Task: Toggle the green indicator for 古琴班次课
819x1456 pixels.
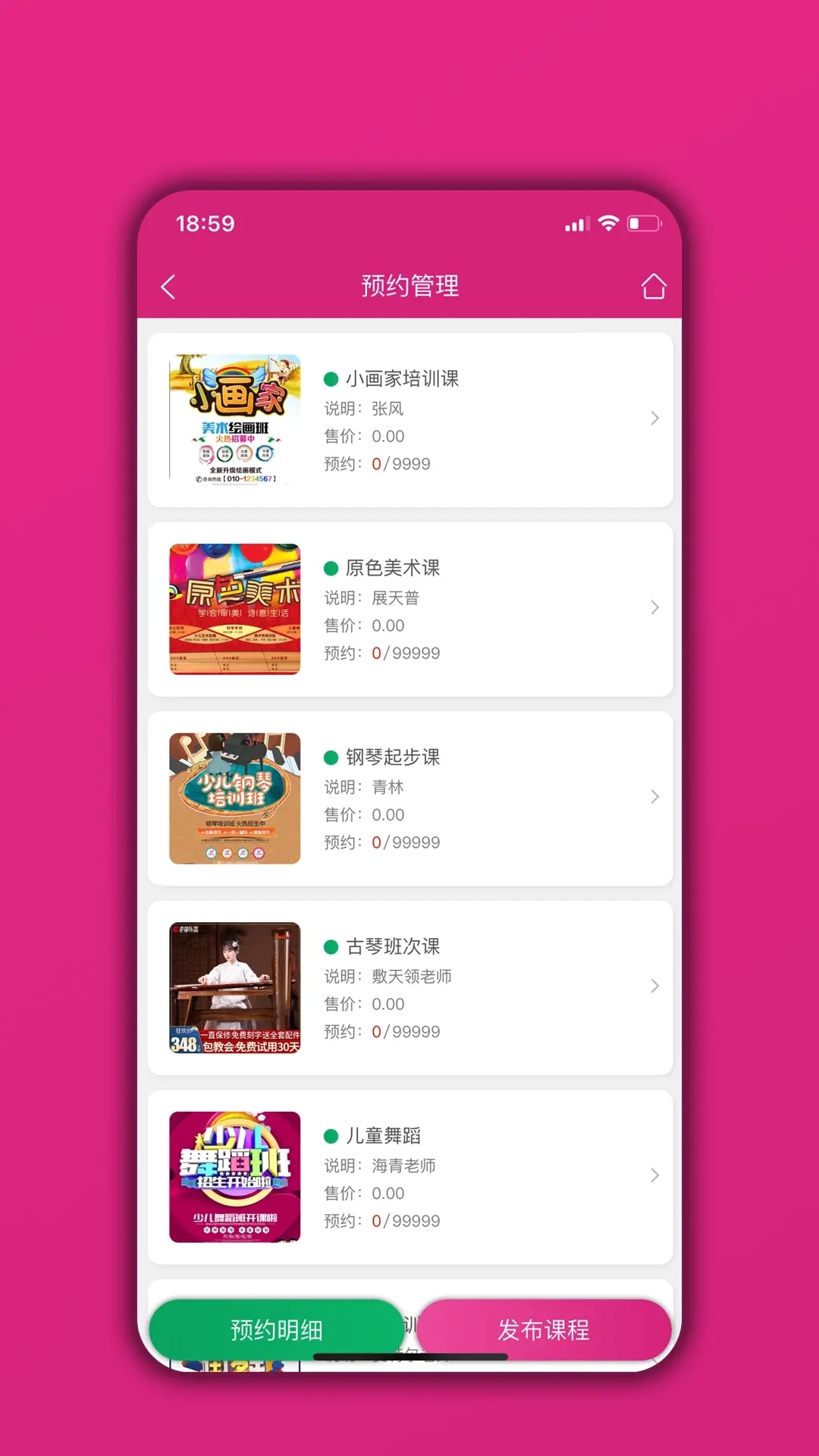Action: (x=329, y=946)
